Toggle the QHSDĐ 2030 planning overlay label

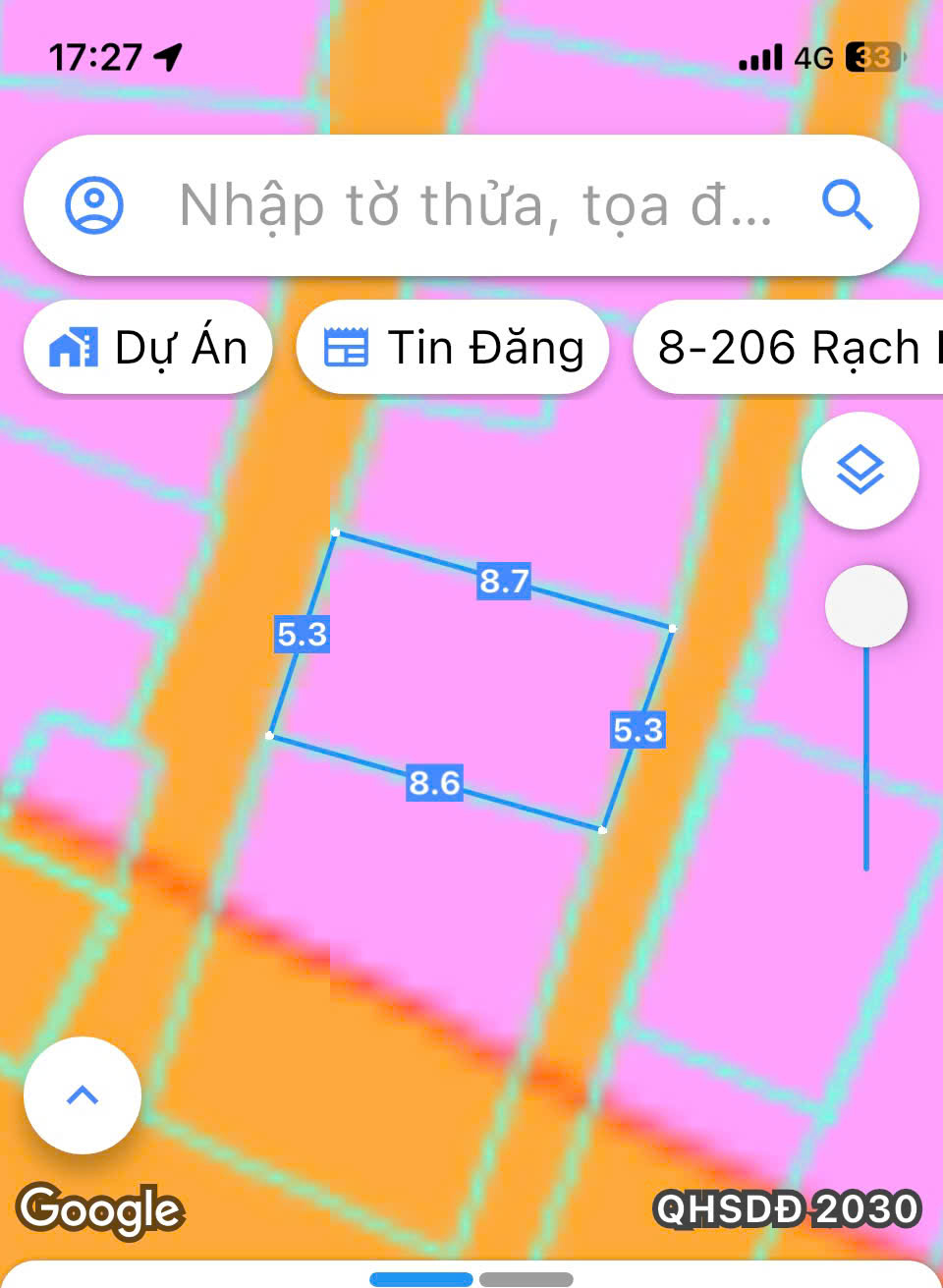tap(786, 1209)
